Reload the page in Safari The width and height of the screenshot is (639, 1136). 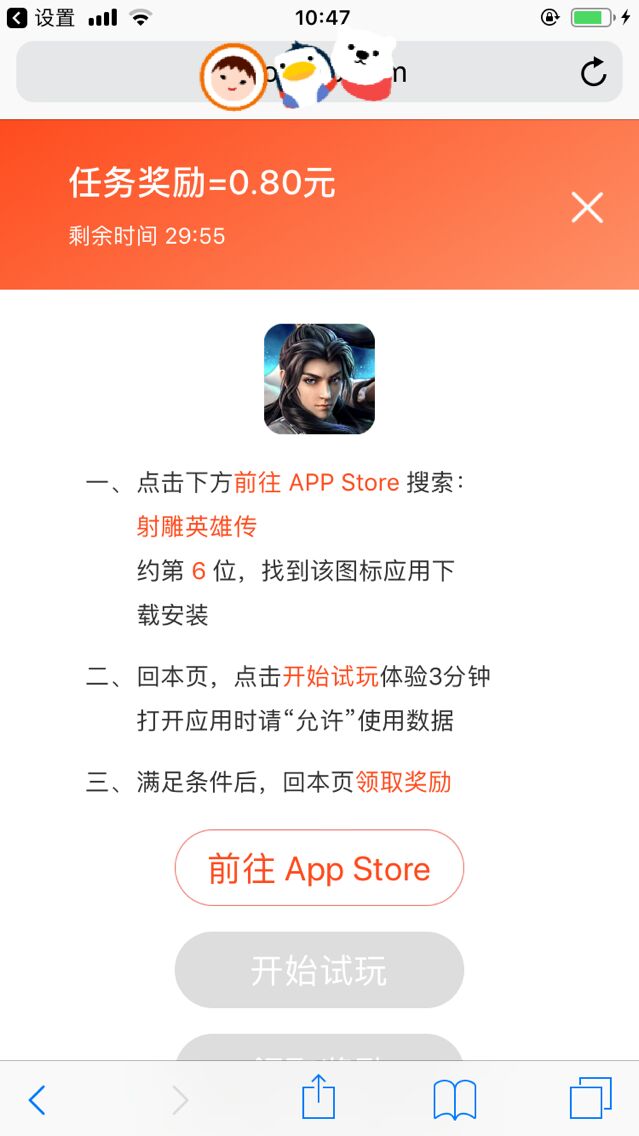click(593, 72)
